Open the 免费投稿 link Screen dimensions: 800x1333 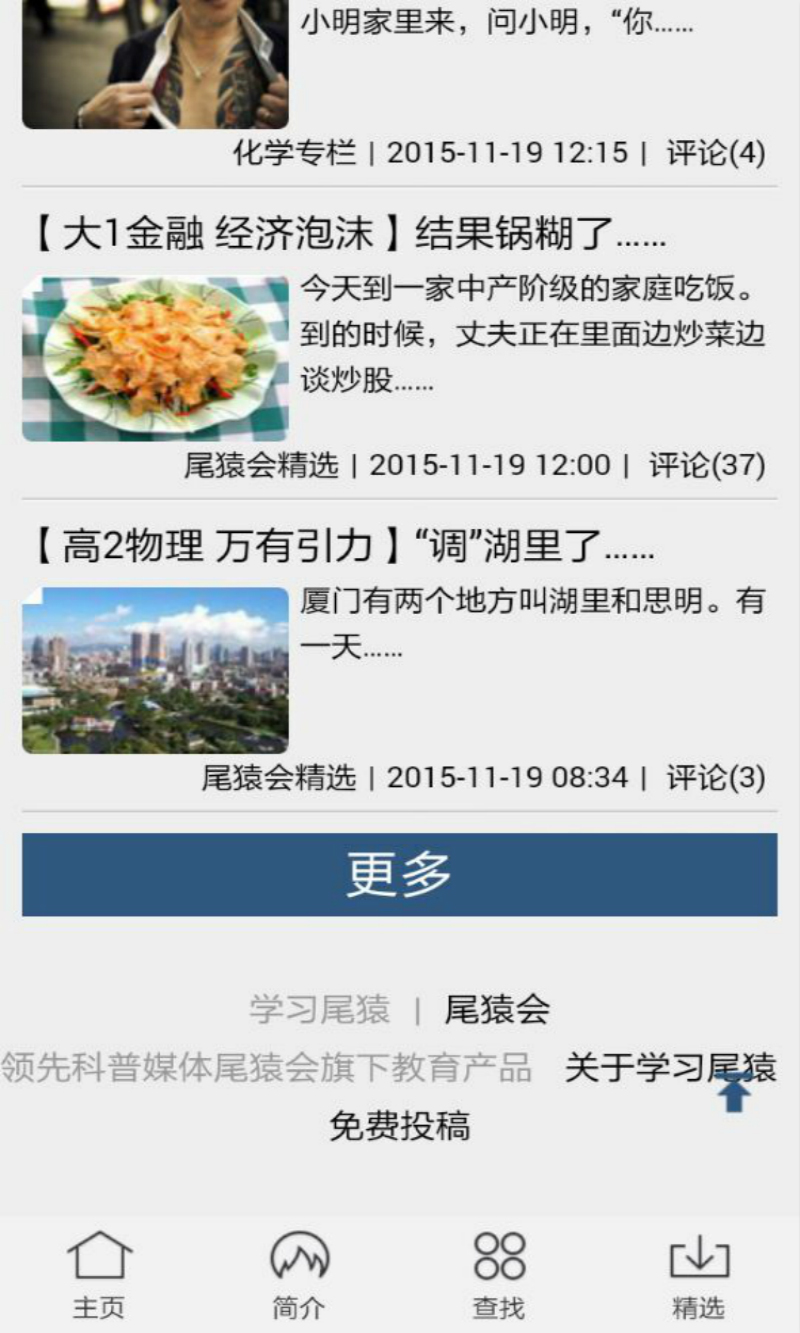(399, 1127)
